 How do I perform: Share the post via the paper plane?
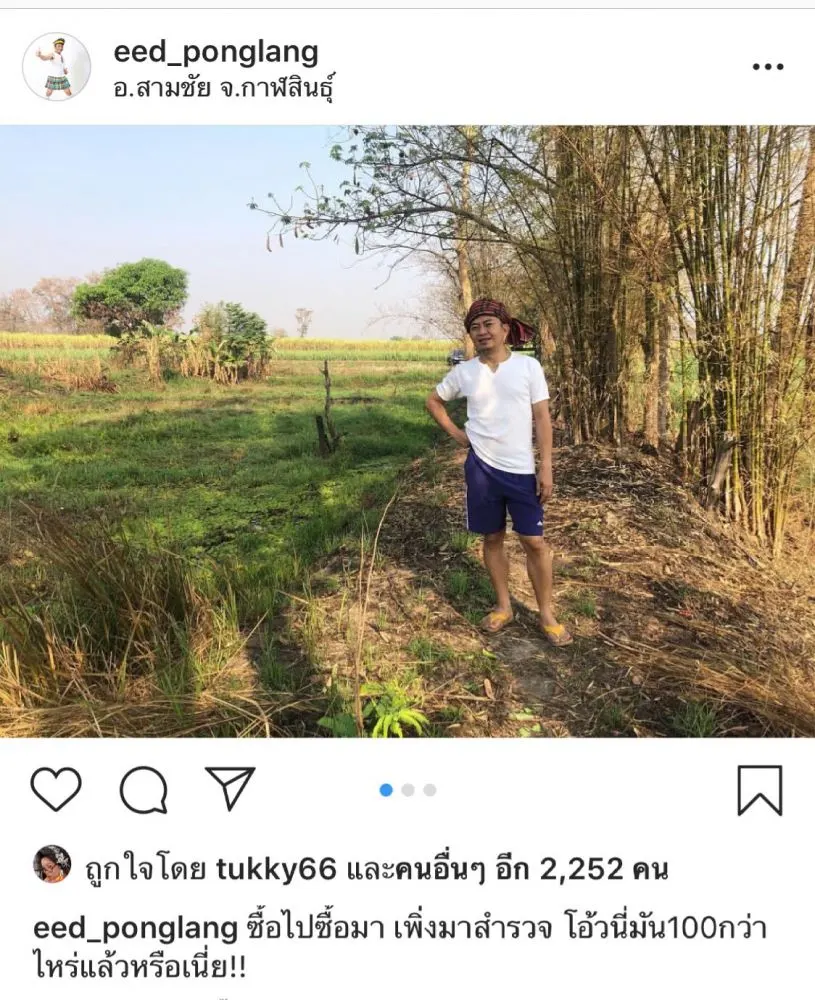tap(230, 788)
